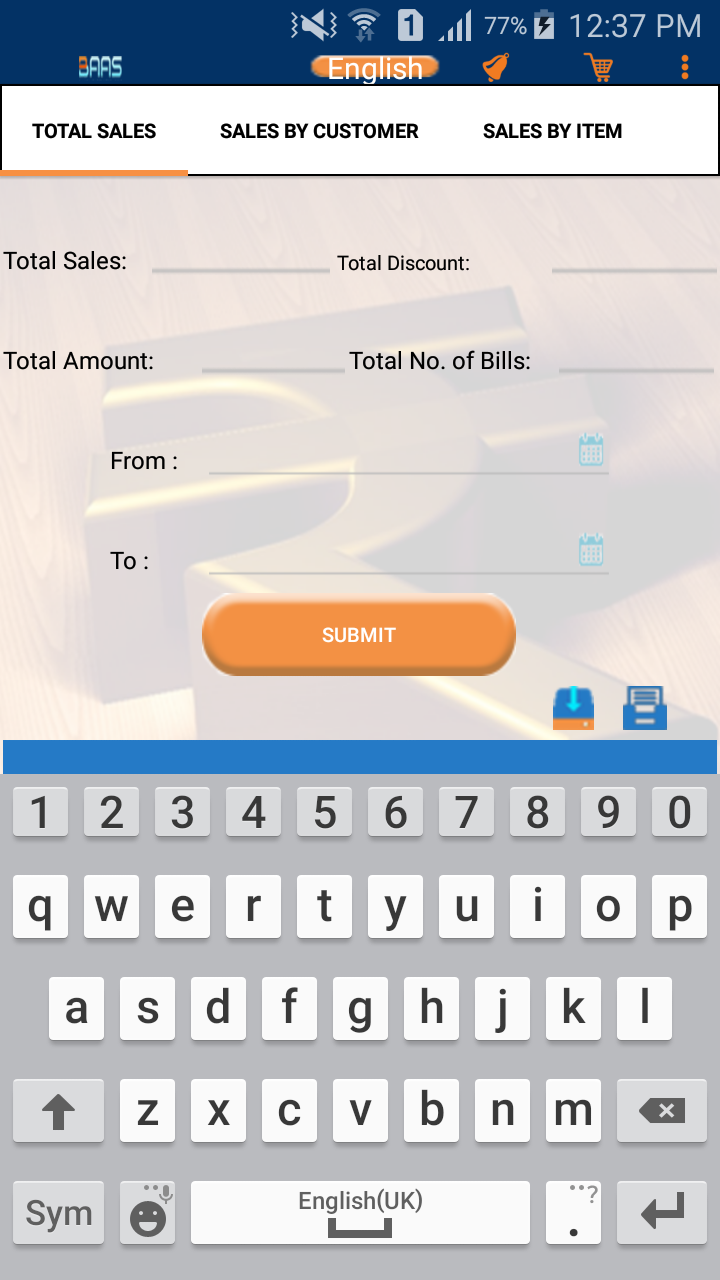Select the Total Sales tab
The height and width of the screenshot is (1280, 720).
point(94,131)
